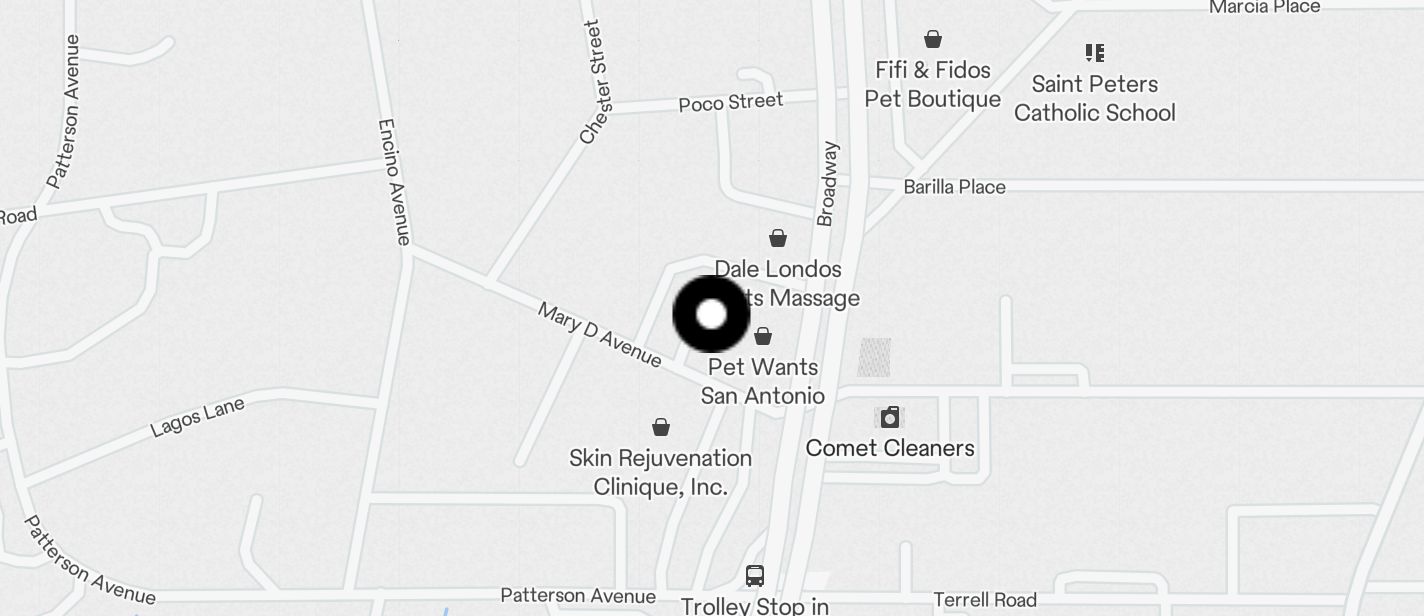Select the Dale Londos Massage shop marker
Screen dimensions: 1424x616
click(x=778, y=238)
